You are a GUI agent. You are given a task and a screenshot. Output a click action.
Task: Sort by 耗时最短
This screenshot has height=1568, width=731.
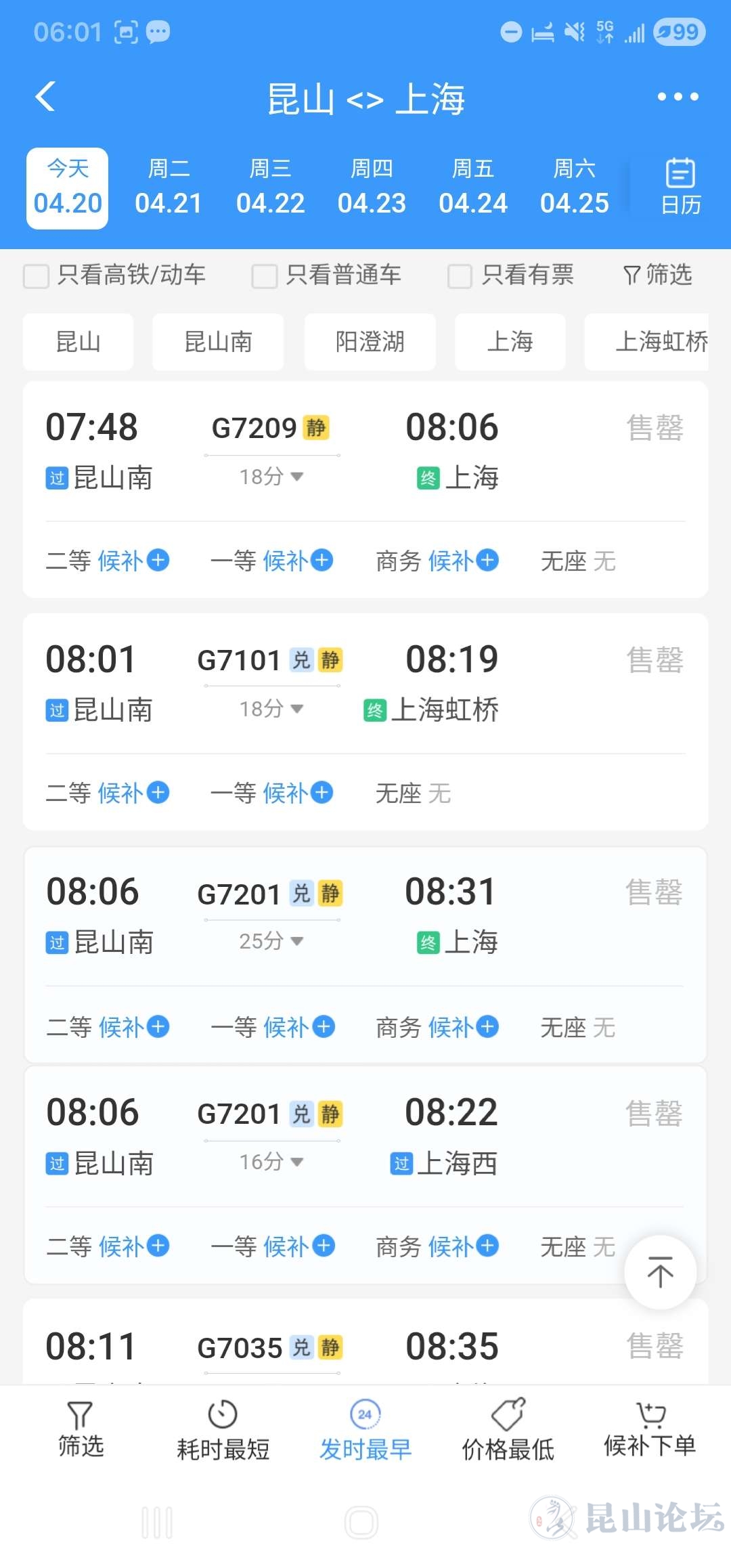(223, 1430)
